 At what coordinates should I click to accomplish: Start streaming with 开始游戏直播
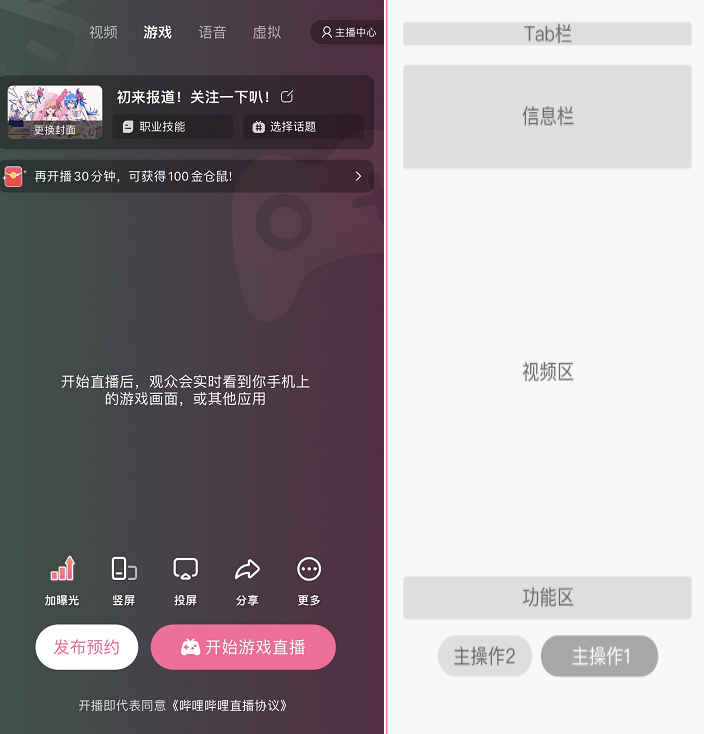(243, 647)
